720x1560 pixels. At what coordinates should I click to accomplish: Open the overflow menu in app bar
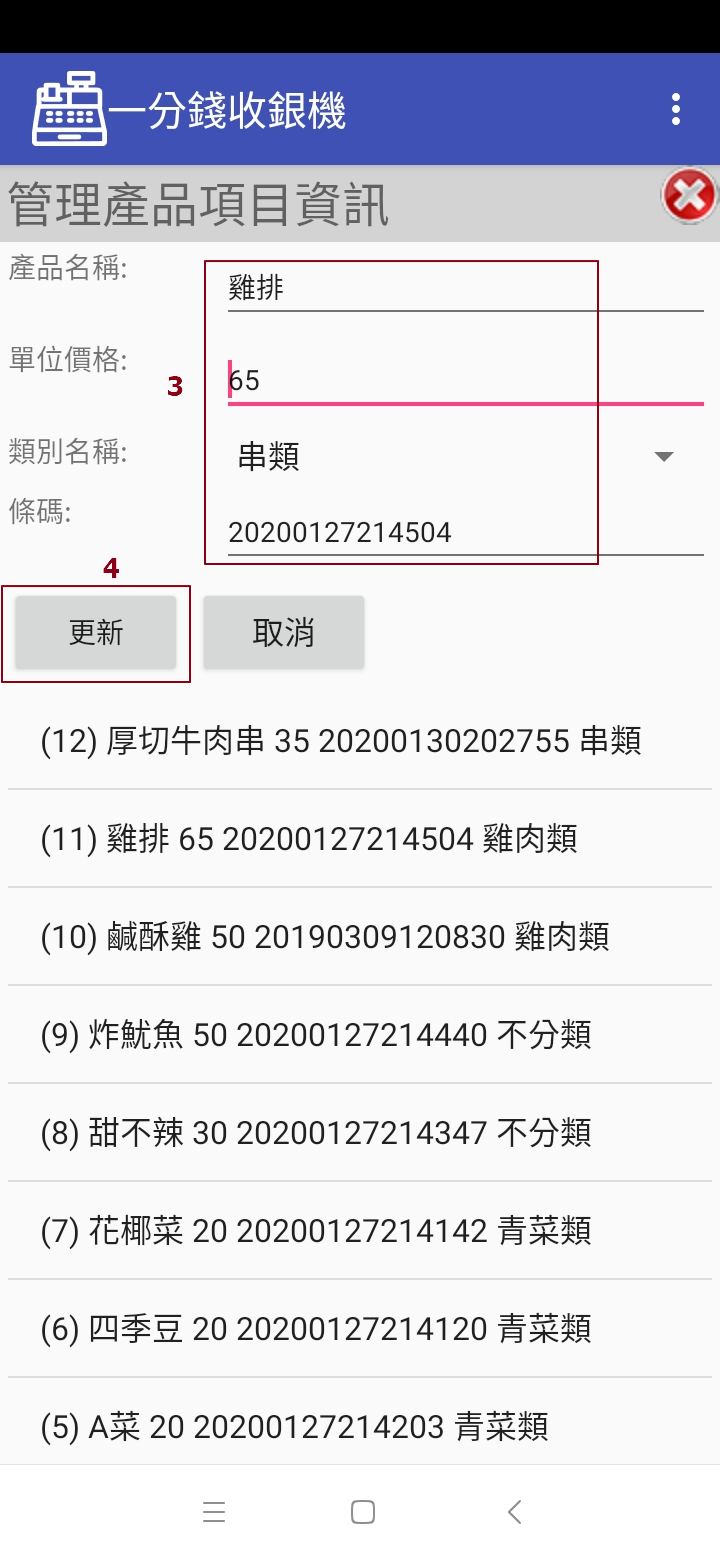(x=676, y=109)
